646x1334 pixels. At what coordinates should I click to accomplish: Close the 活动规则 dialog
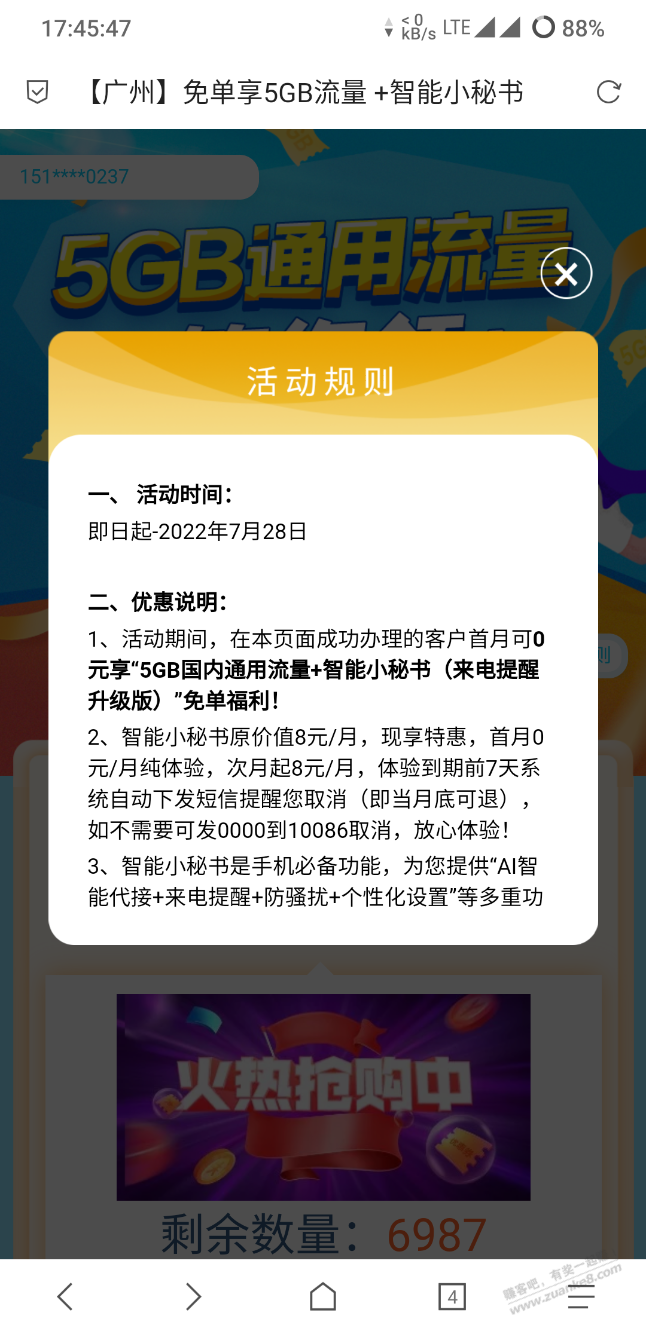pos(566,273)
